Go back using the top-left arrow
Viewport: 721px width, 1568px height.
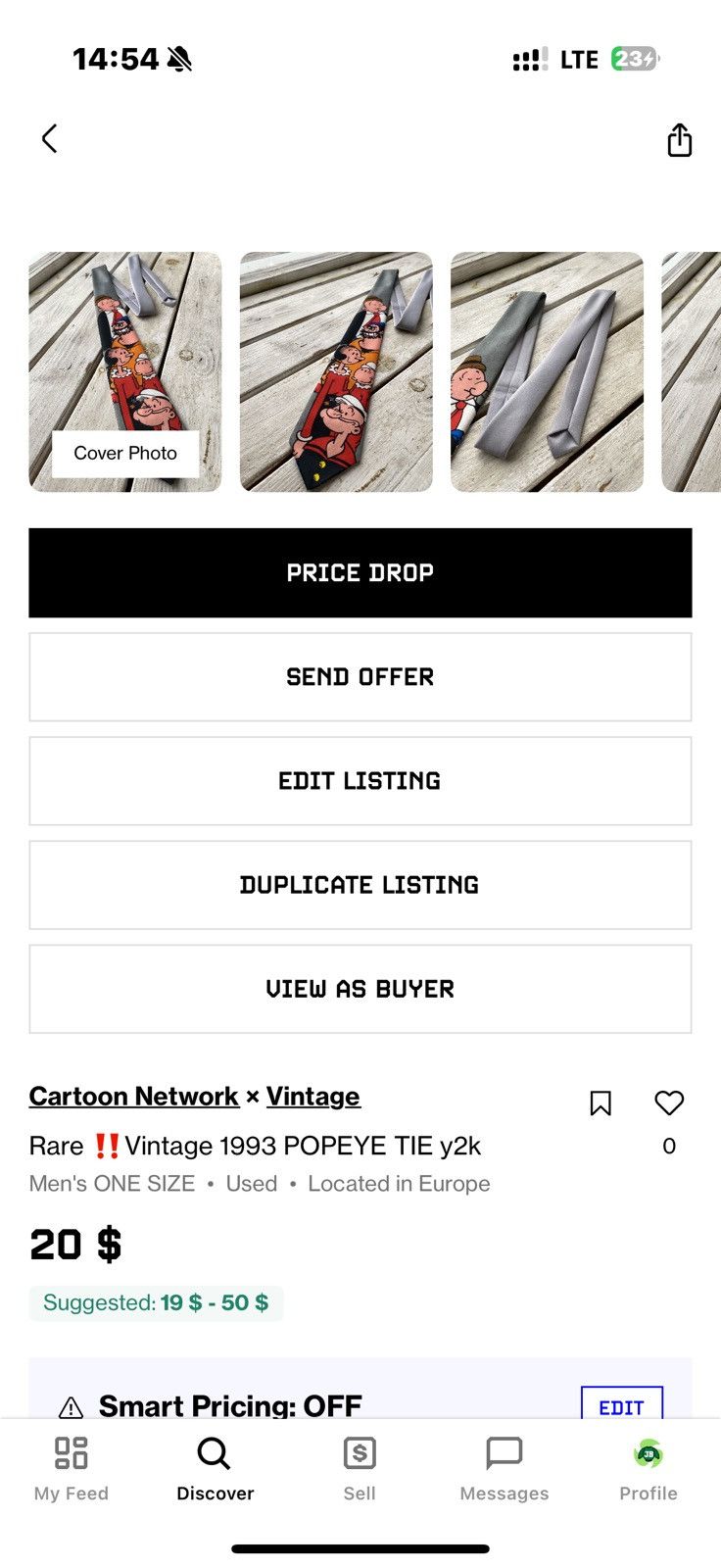pos(50,139)
